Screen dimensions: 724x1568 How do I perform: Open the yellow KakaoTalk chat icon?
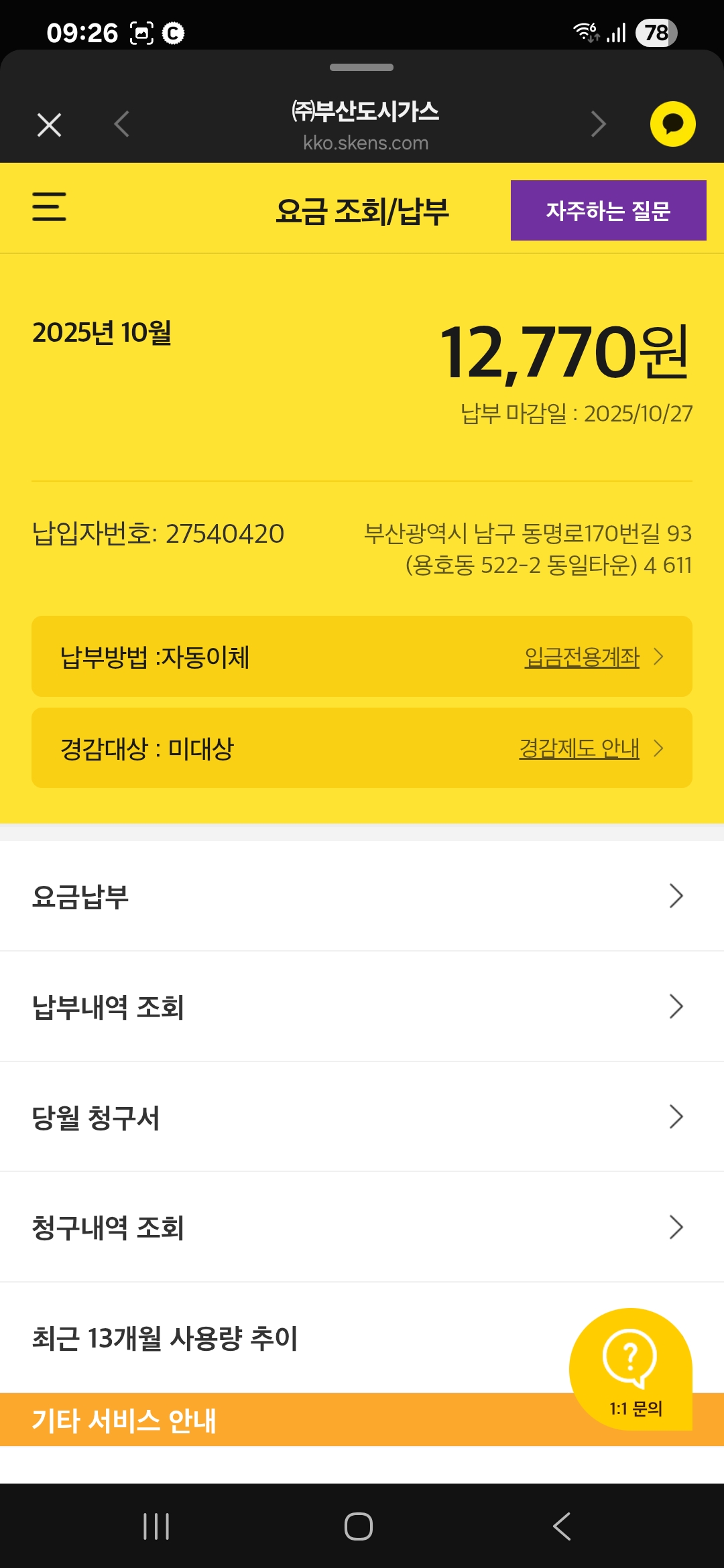[672, 124]
